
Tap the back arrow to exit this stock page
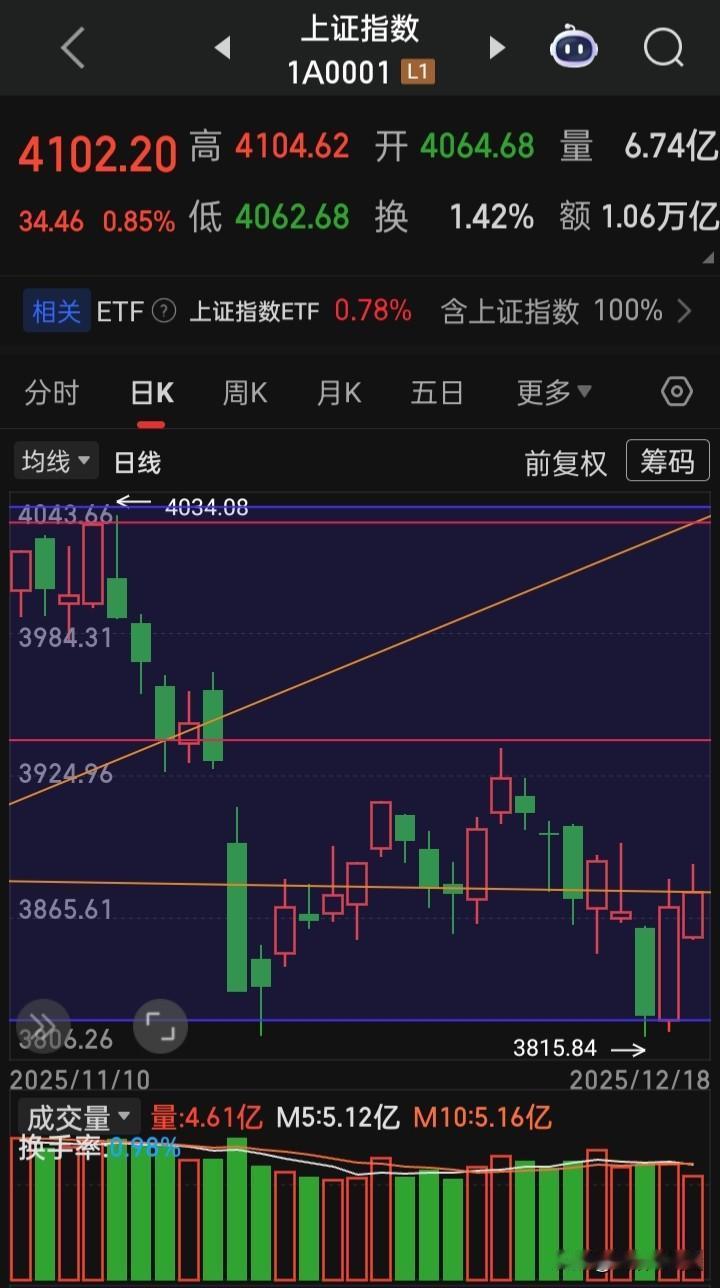(70, 47)
